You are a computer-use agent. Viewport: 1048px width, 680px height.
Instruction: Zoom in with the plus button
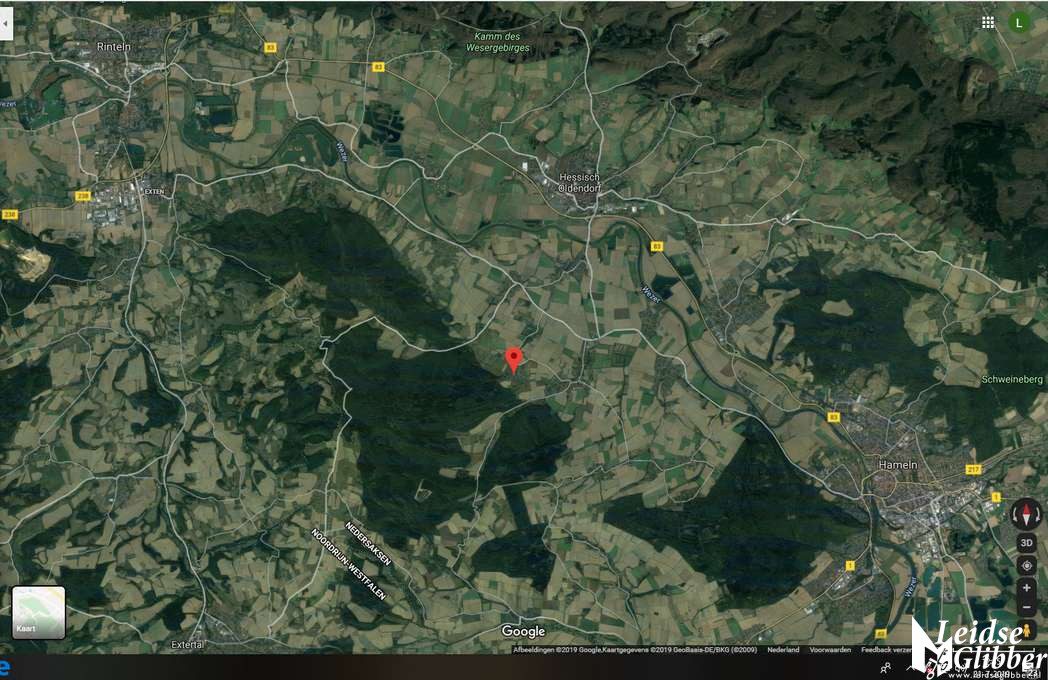(x=1027, y=588)
